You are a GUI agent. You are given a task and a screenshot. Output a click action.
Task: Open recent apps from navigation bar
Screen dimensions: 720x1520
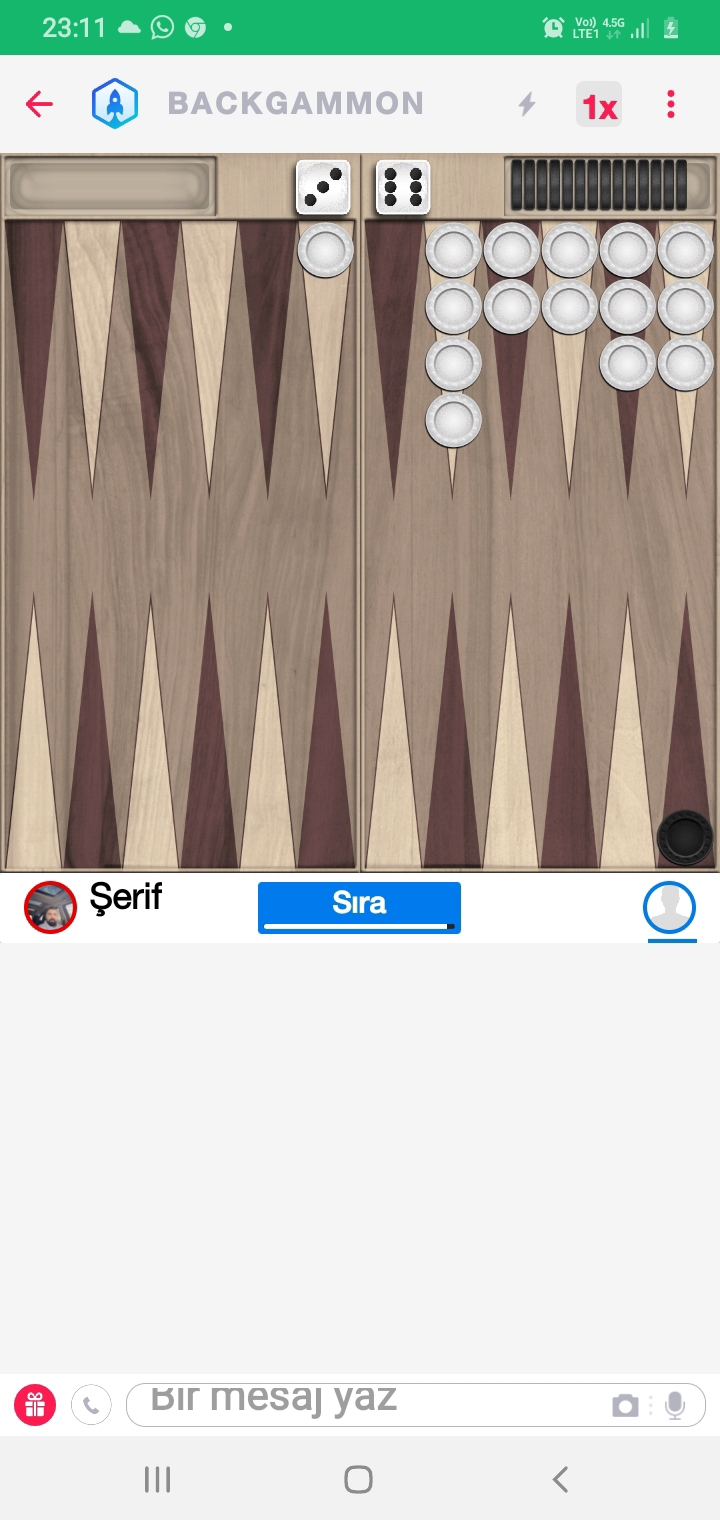pos(157,1479)
